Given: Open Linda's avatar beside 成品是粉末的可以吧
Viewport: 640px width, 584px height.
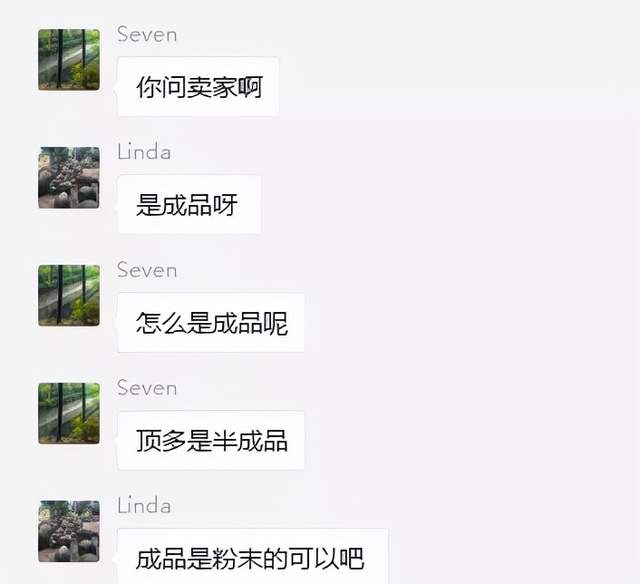Looking at the screenshot, I should [x=69, y=531].
